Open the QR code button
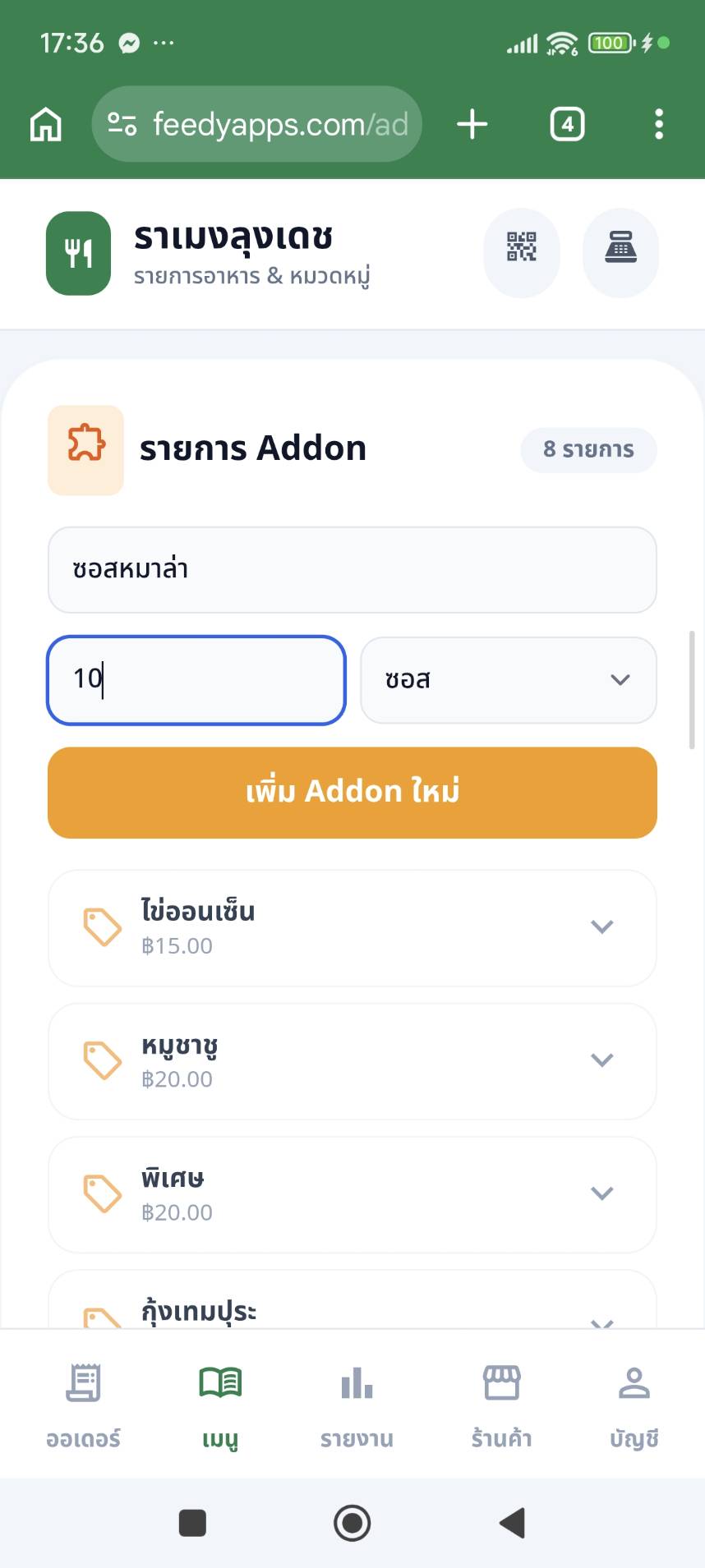The height and width of the screenshot is (1568, 705). 521,247
